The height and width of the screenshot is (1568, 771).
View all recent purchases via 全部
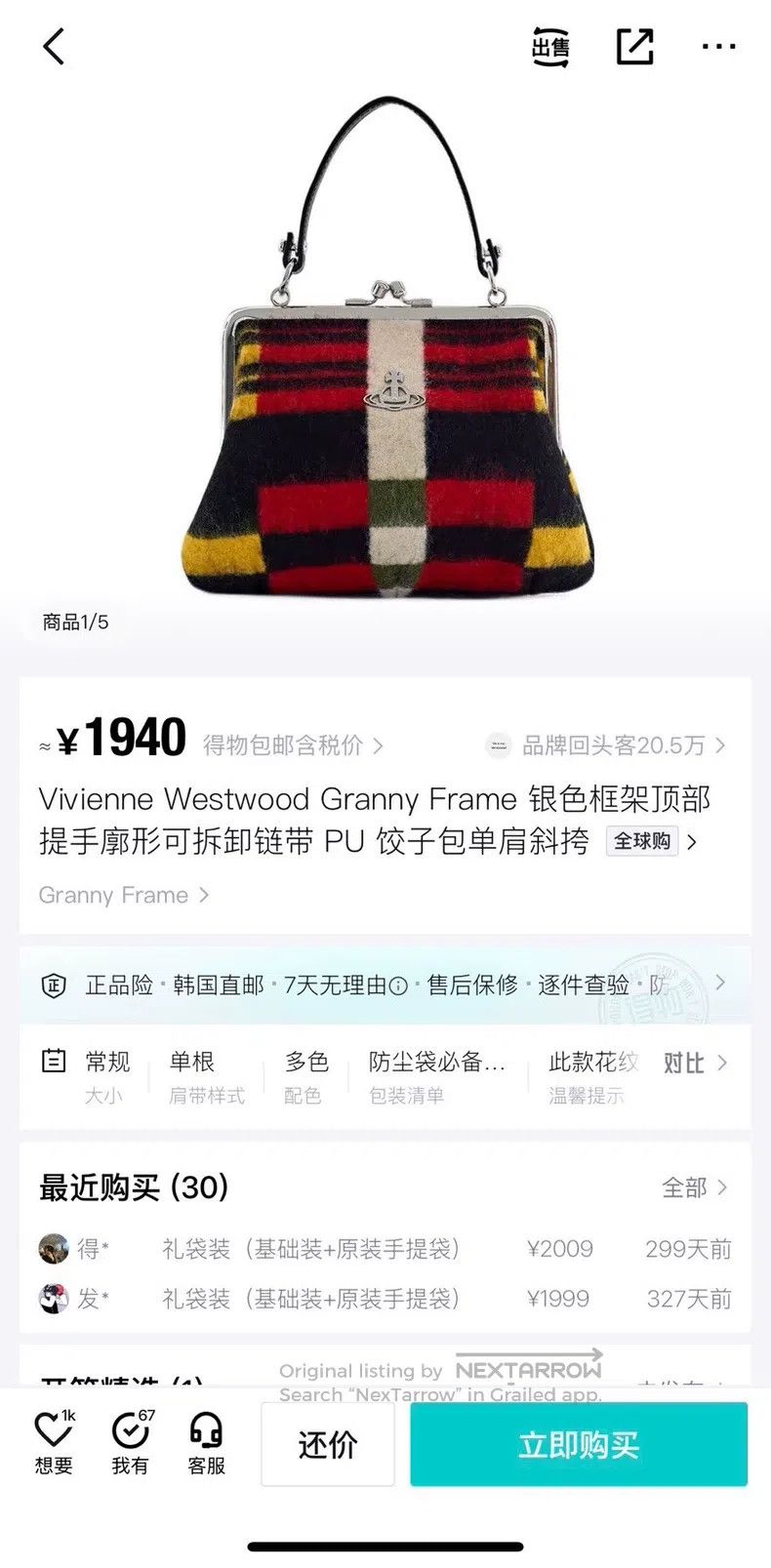coord(694,1187)
